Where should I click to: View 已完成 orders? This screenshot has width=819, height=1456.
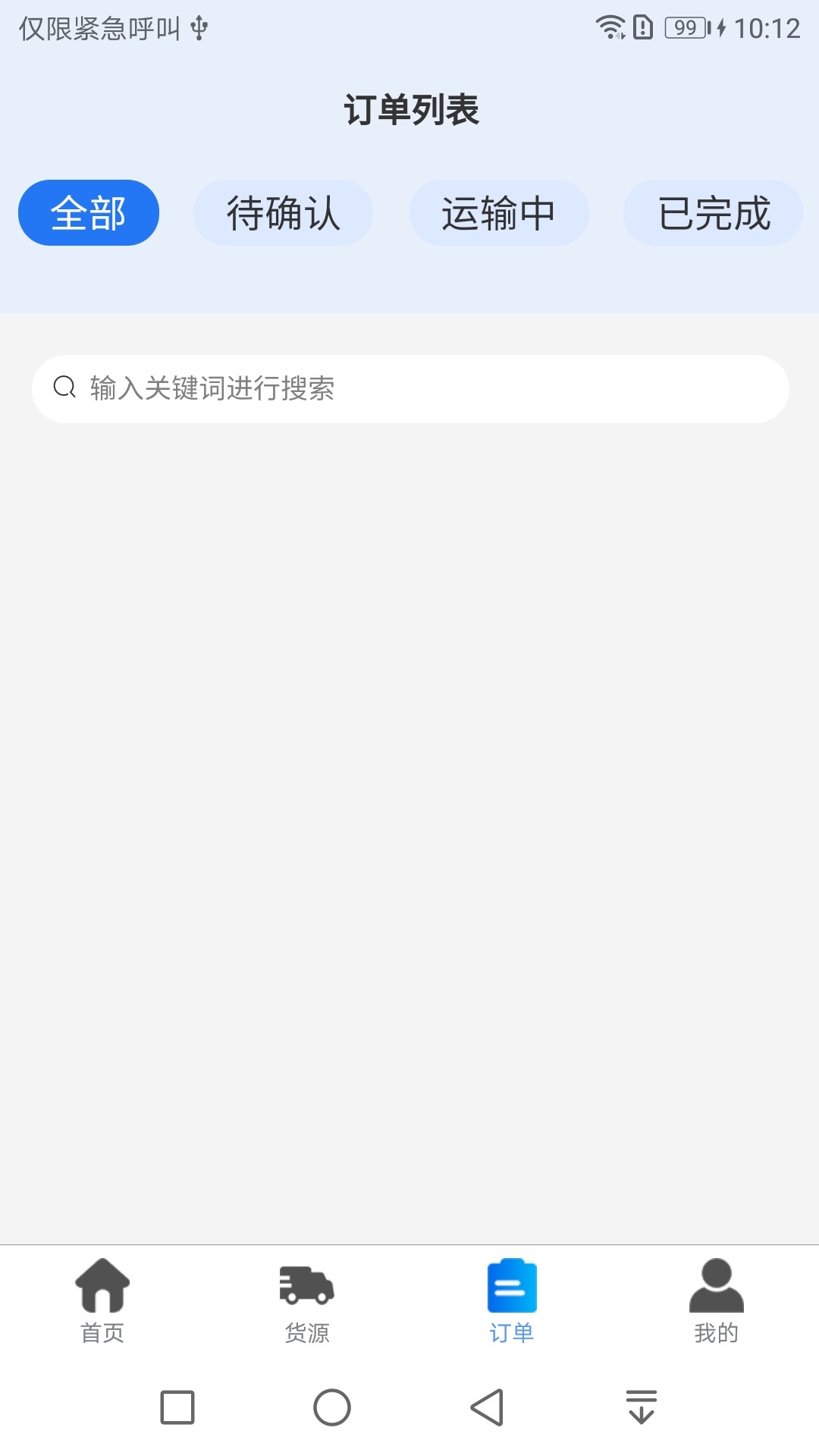[x=713, y=213]
